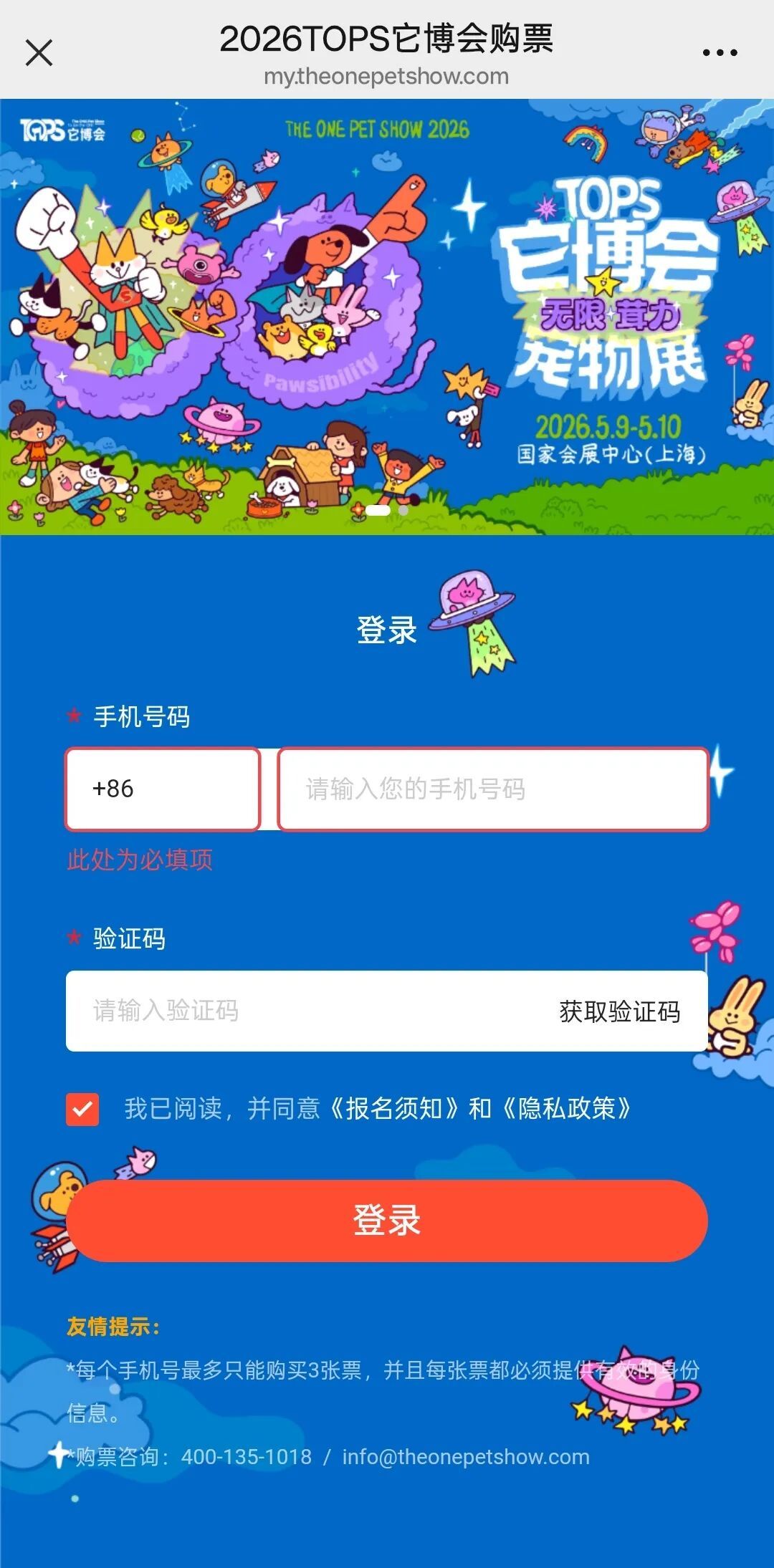
Task: Focus the phone number input field
Action: 493,789
